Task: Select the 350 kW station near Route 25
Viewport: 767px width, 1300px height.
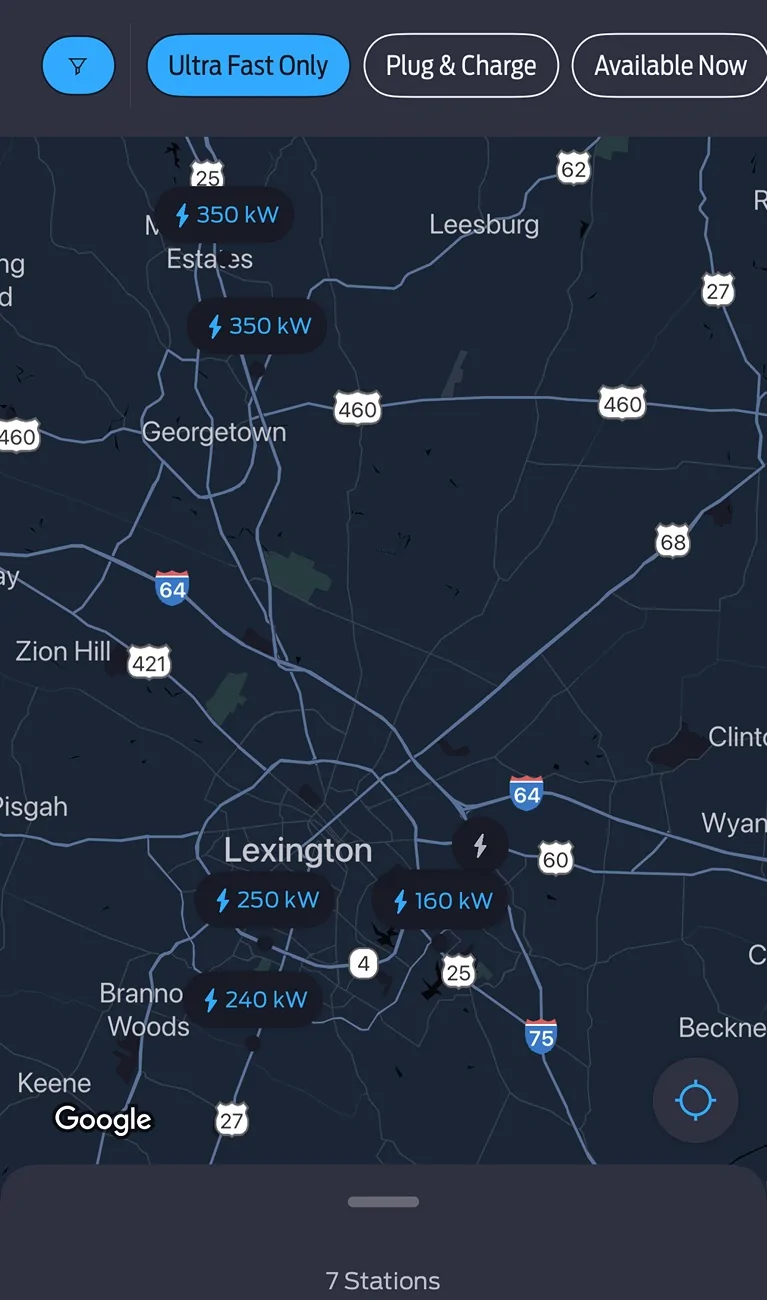Action: tap(226, 214)
